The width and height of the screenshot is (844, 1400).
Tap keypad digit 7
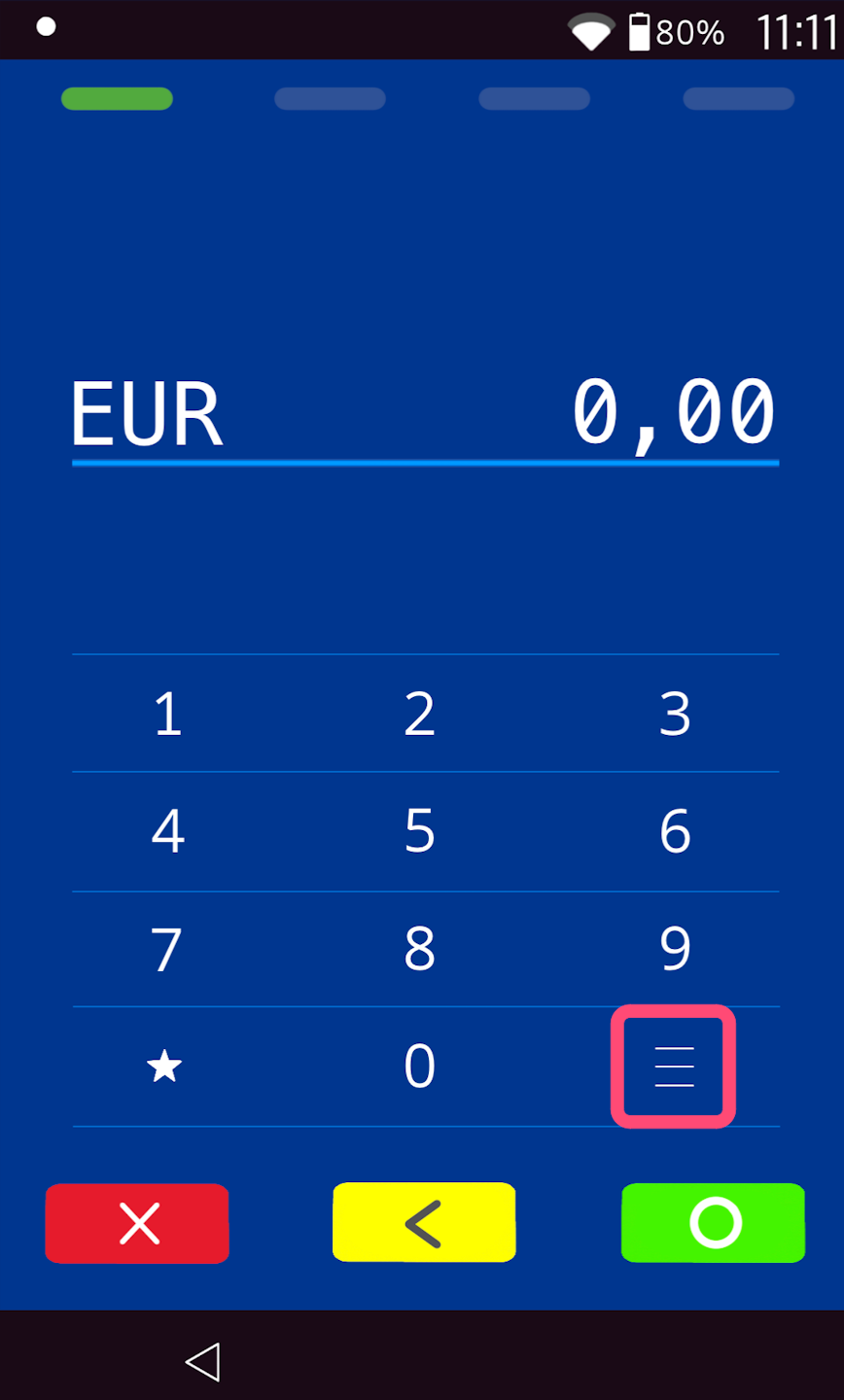click(168, 949)
